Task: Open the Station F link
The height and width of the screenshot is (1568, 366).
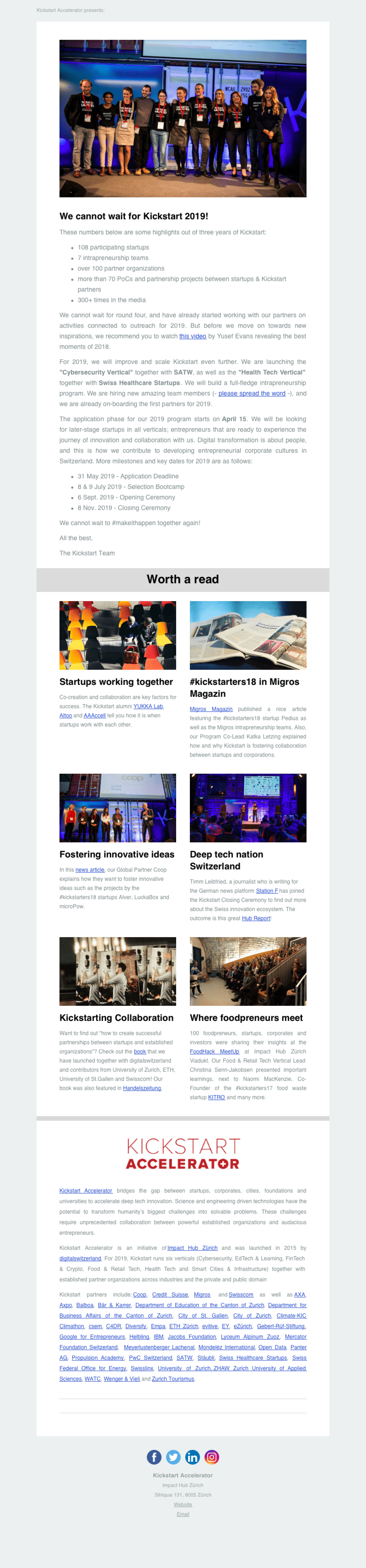Action: click(x=266, y=890)
